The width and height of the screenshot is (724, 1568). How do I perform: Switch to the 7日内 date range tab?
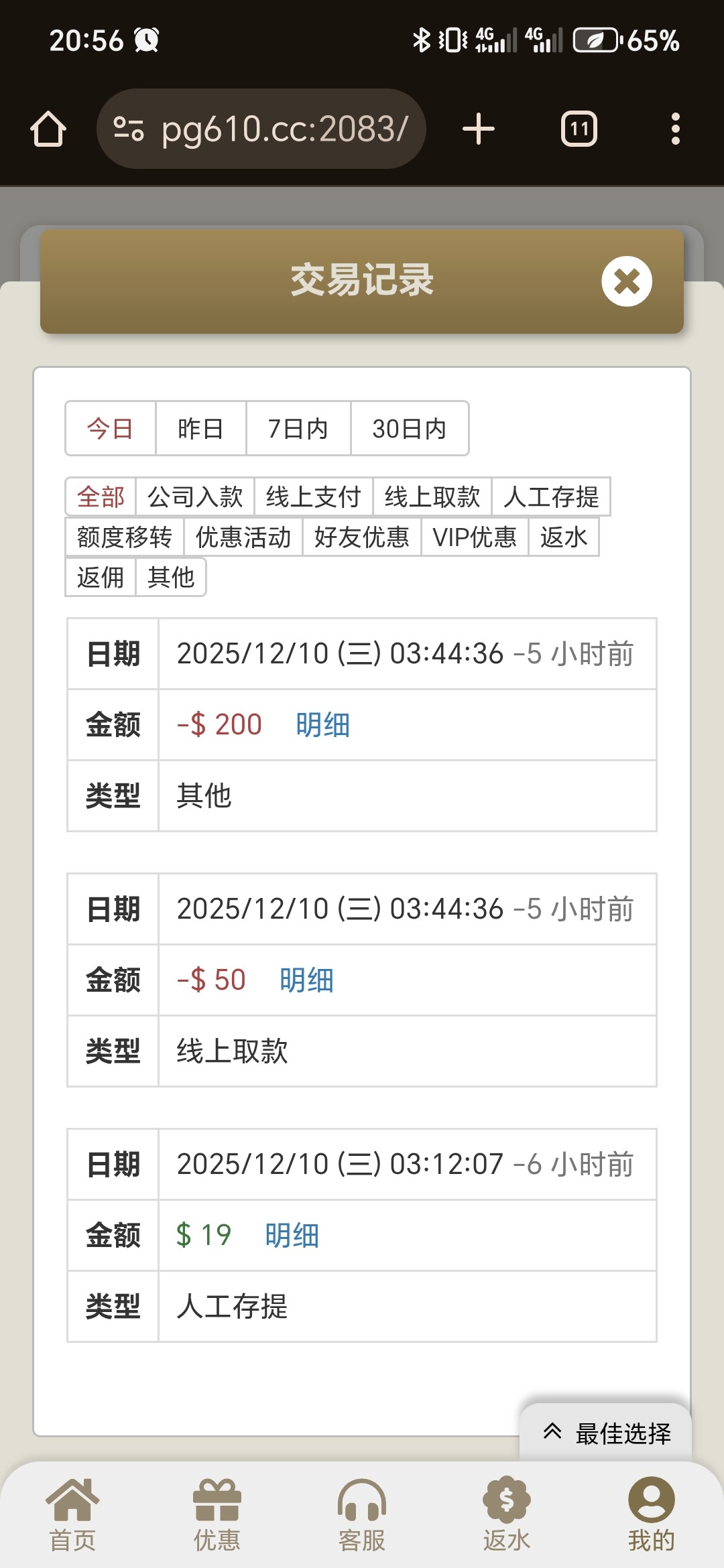click(298, 429)
